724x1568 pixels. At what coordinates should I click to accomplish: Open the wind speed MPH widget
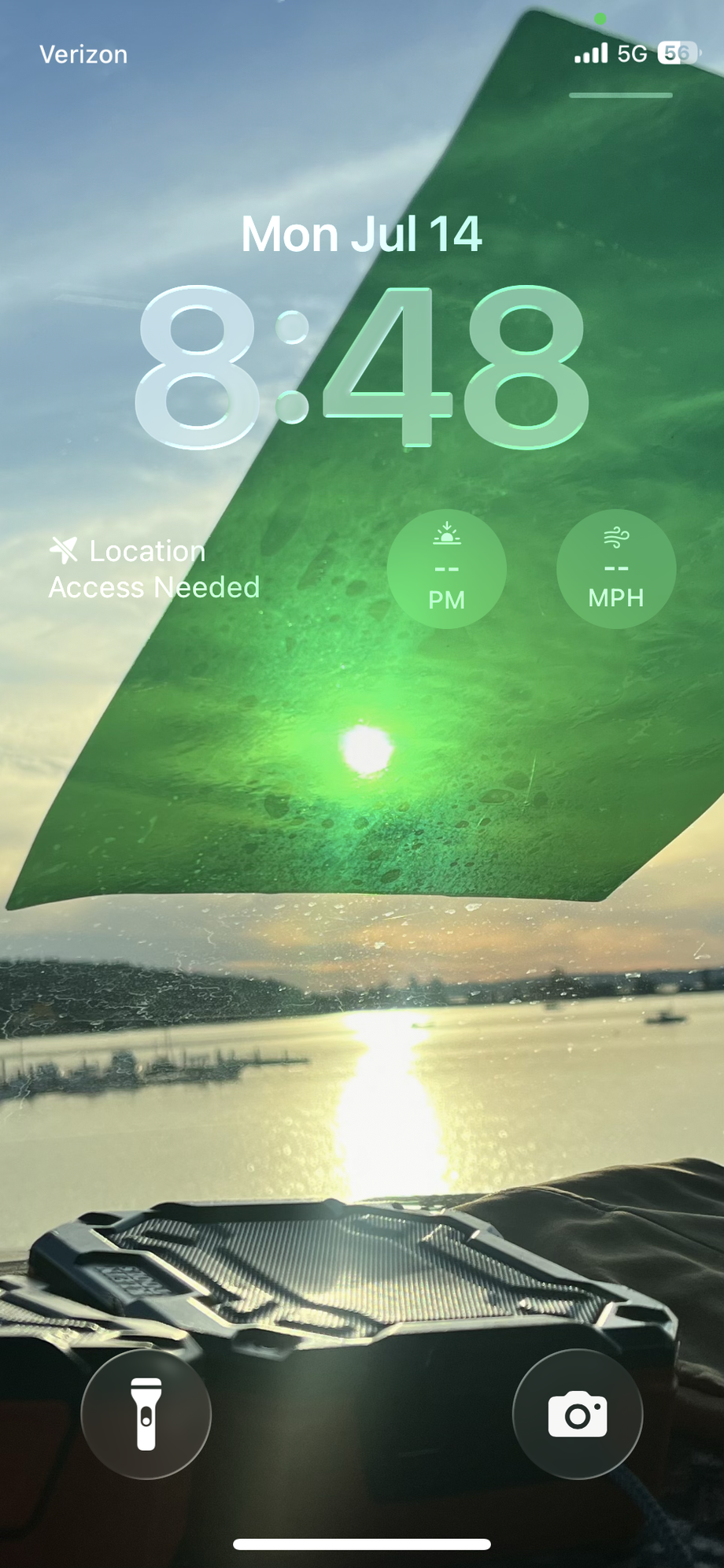pyautogui.click(x=615, y=569)
